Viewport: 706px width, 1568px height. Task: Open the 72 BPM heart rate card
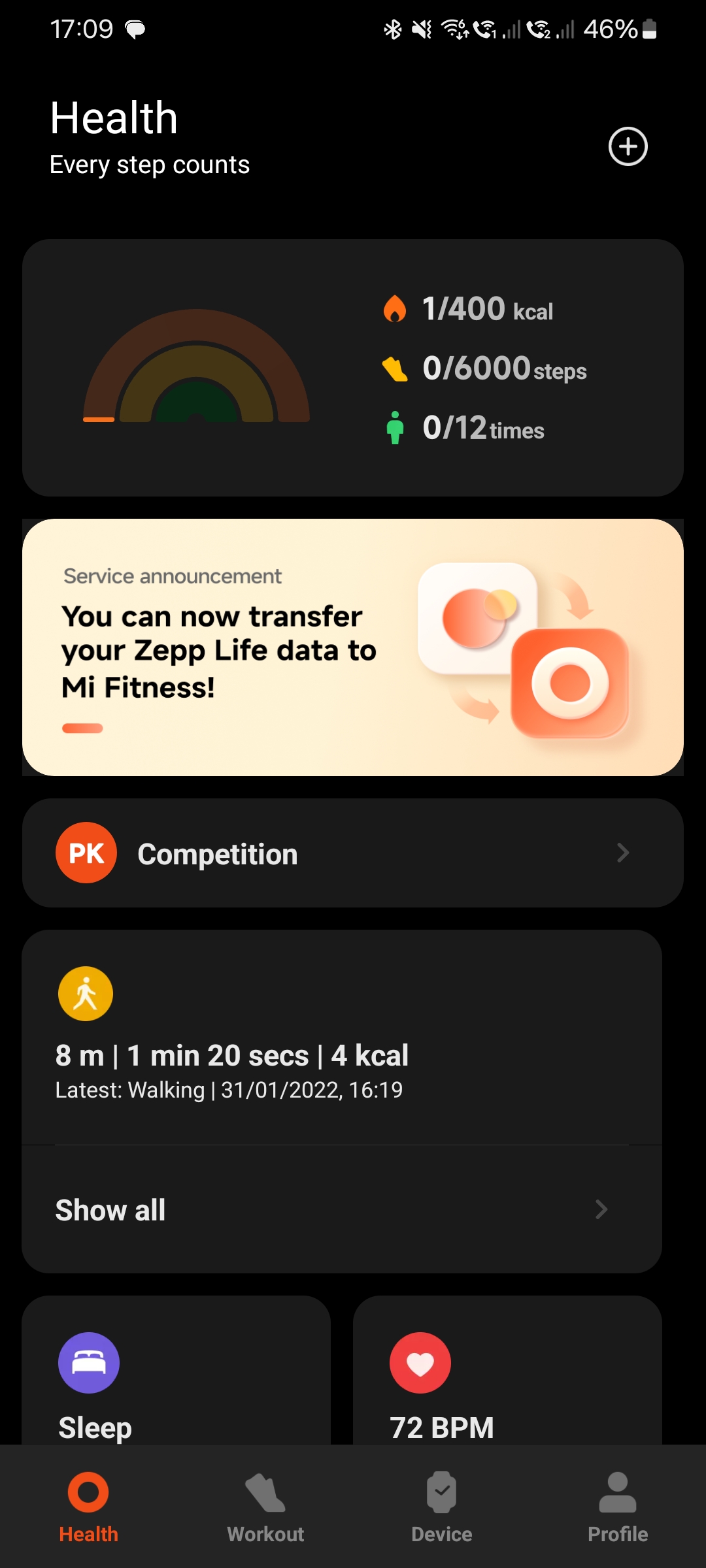pyautogui.click(x=507, y=1370)
